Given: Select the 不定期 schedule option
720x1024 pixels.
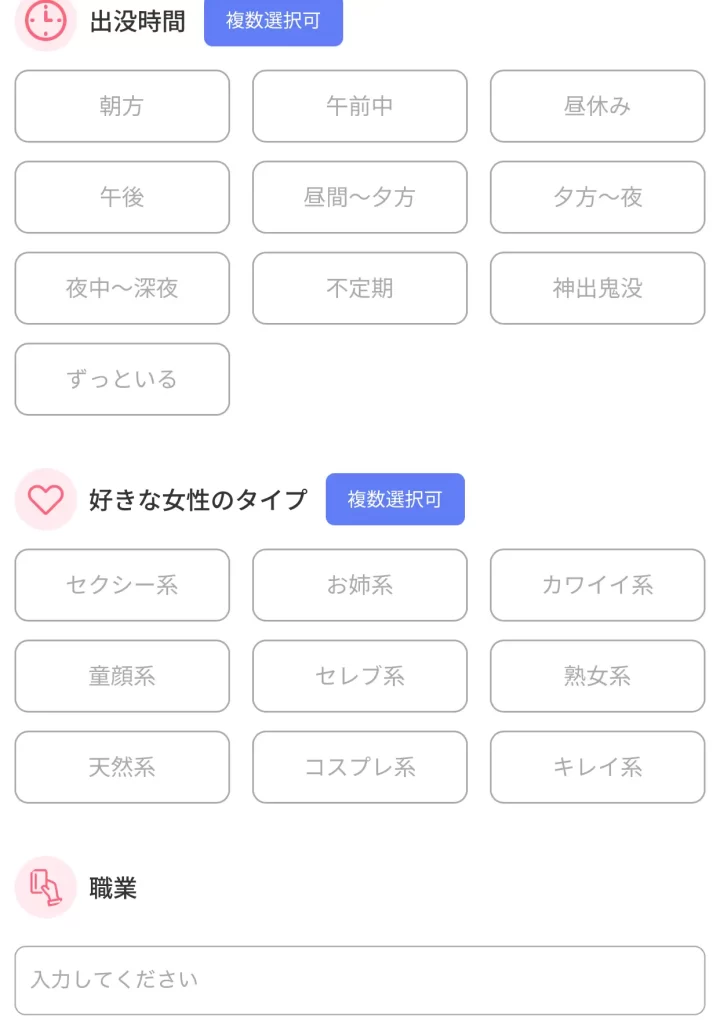Looking at the screenshot, I should click(x=360, y=288).
